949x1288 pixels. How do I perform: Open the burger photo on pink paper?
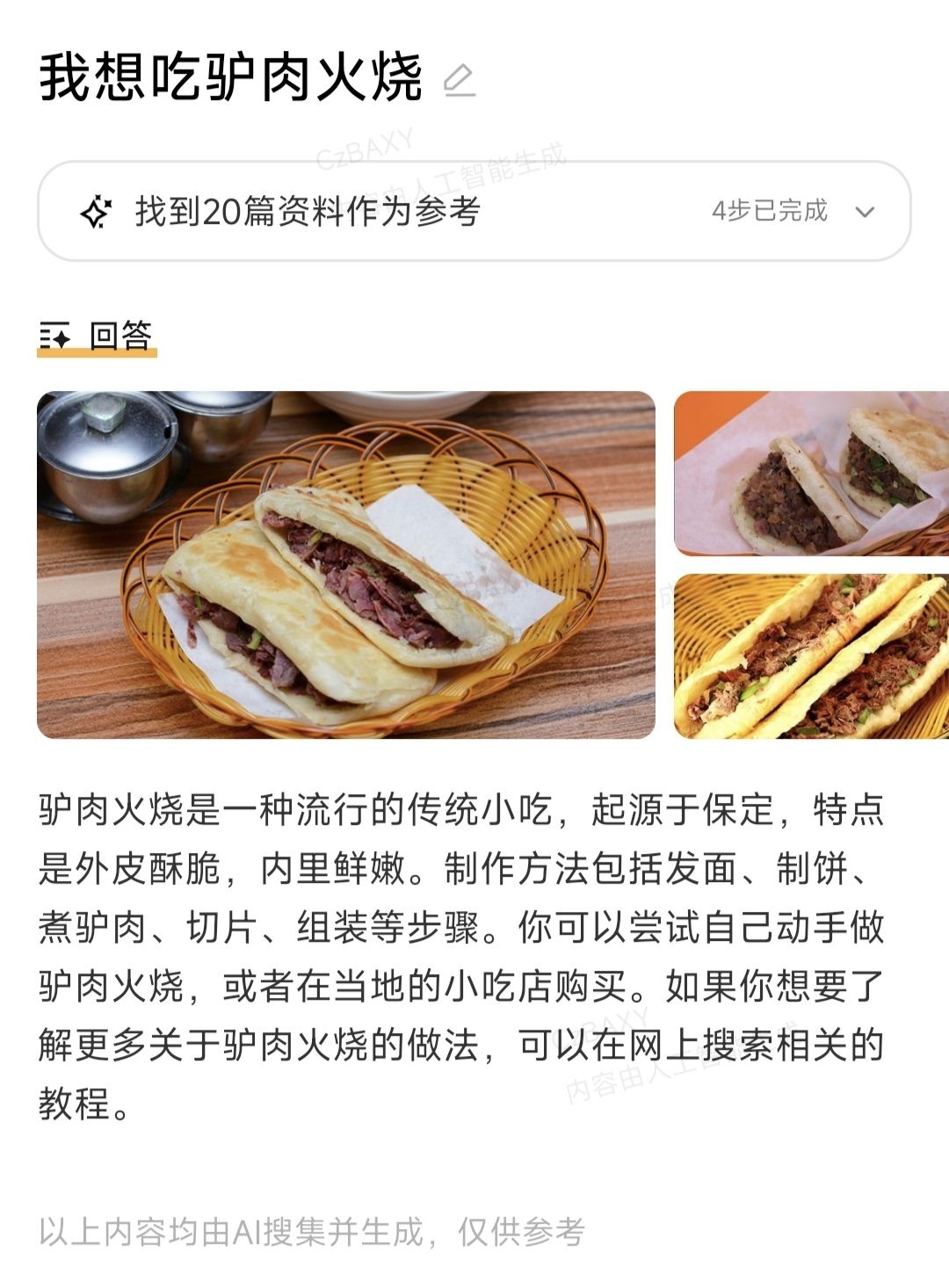click(x=812, y=474)
